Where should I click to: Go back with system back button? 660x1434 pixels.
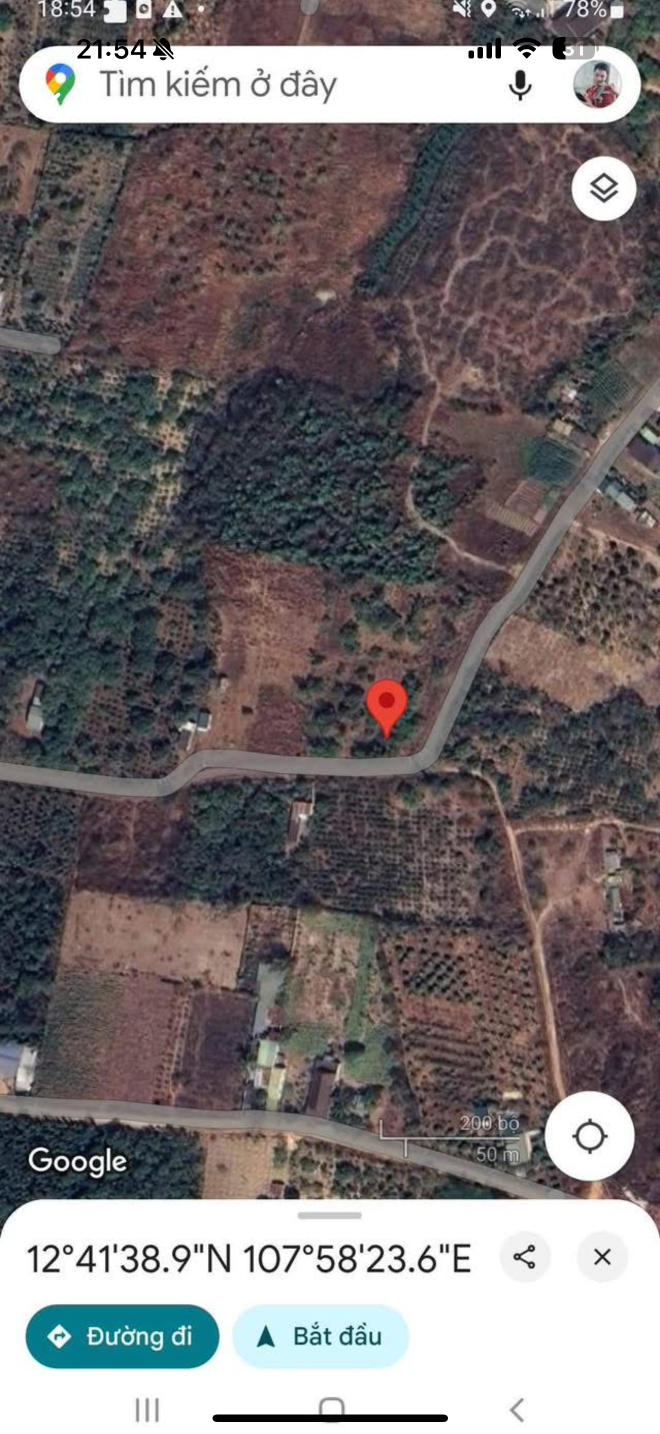(x=517, y=1410)
